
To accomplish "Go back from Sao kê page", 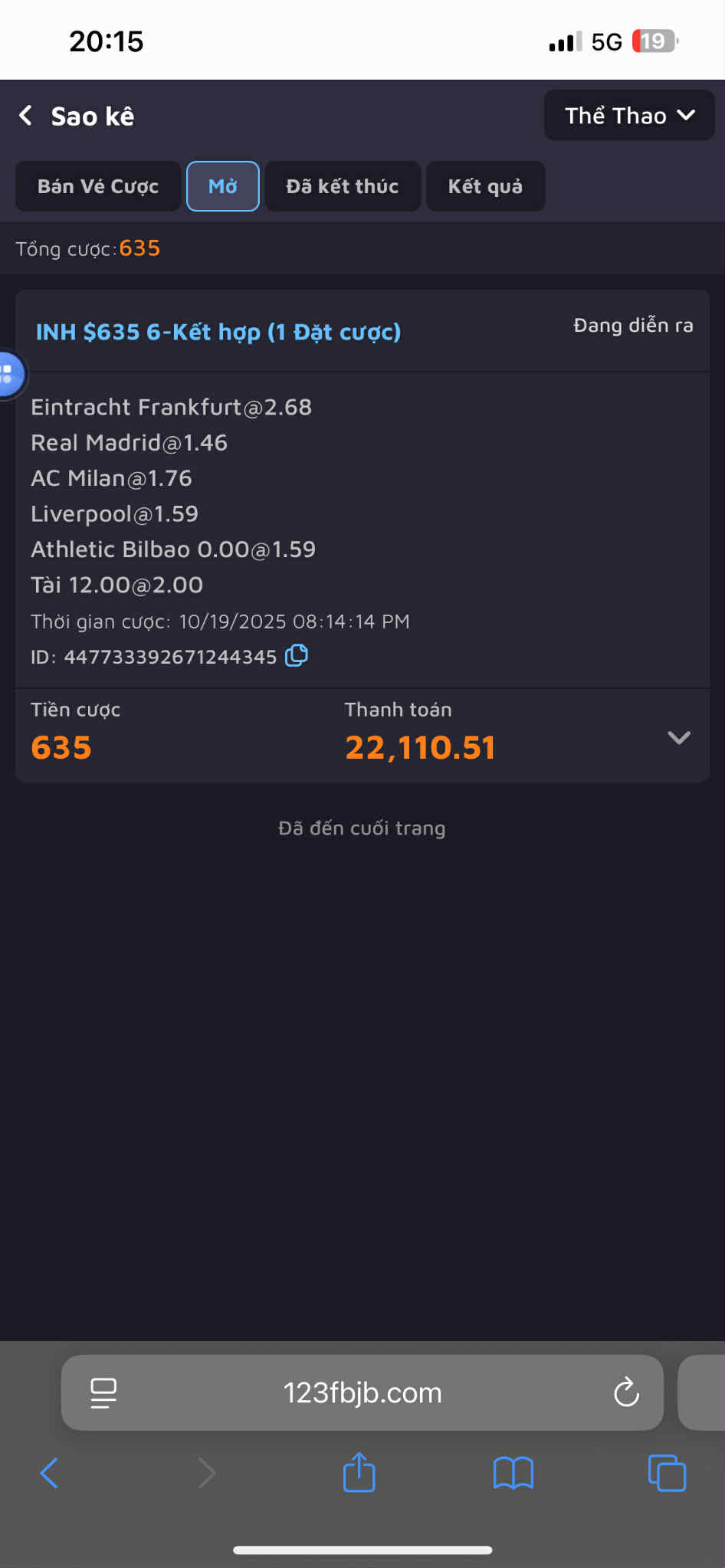I will [26, 116].
